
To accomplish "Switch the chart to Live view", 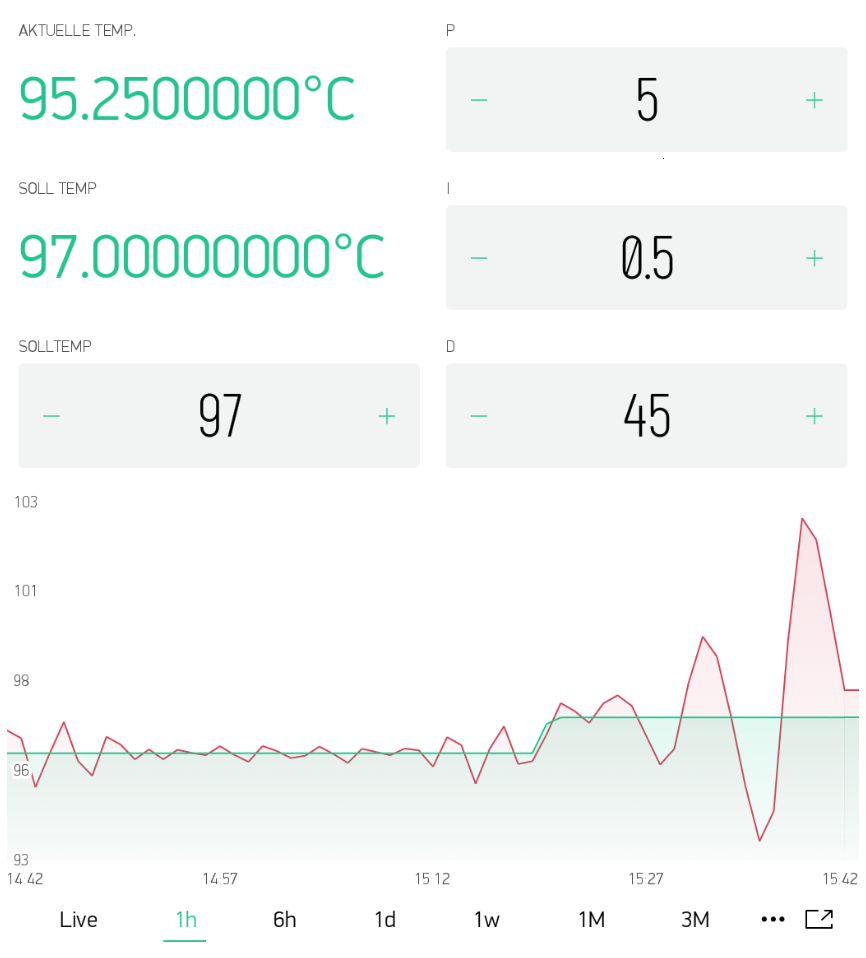I will [78, 920].
